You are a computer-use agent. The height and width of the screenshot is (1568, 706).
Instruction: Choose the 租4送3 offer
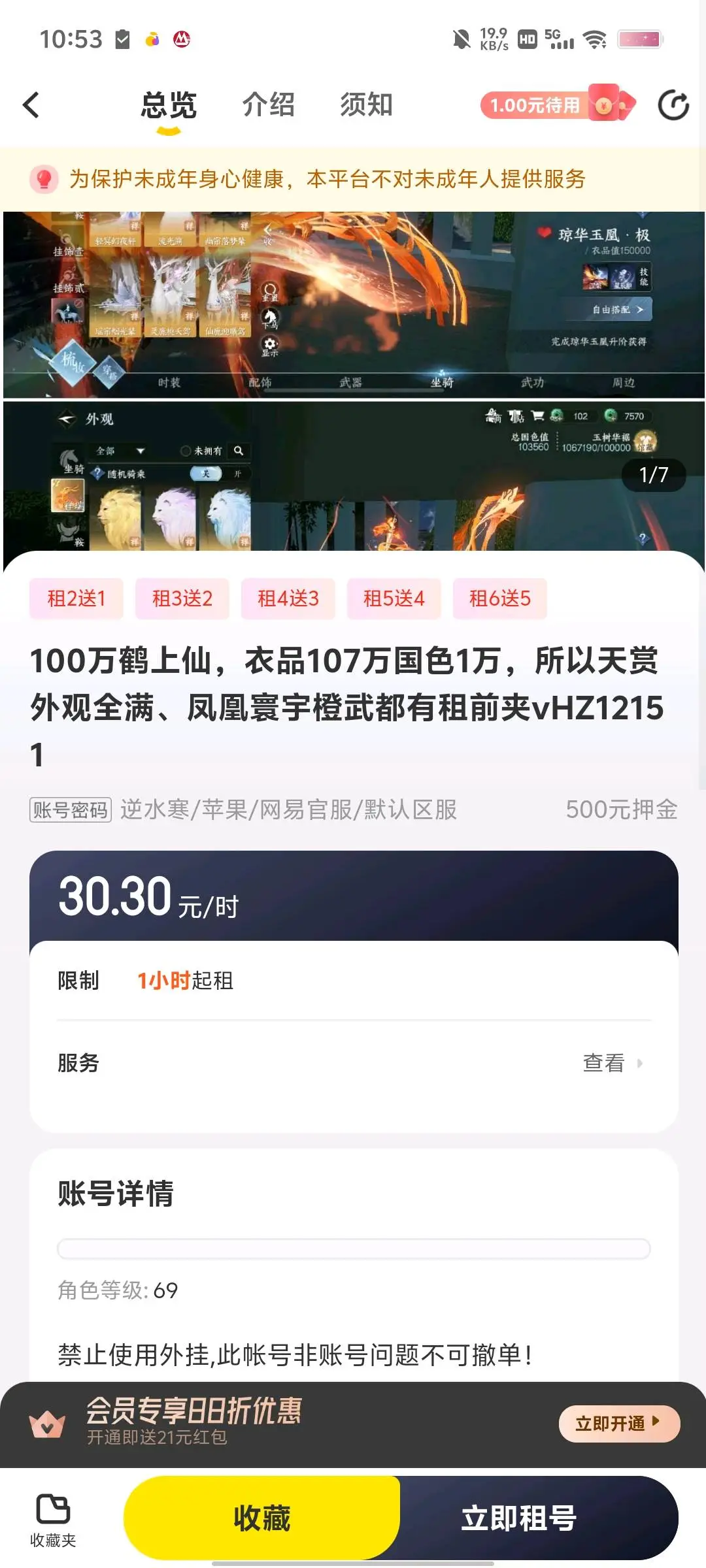point(288,598)
